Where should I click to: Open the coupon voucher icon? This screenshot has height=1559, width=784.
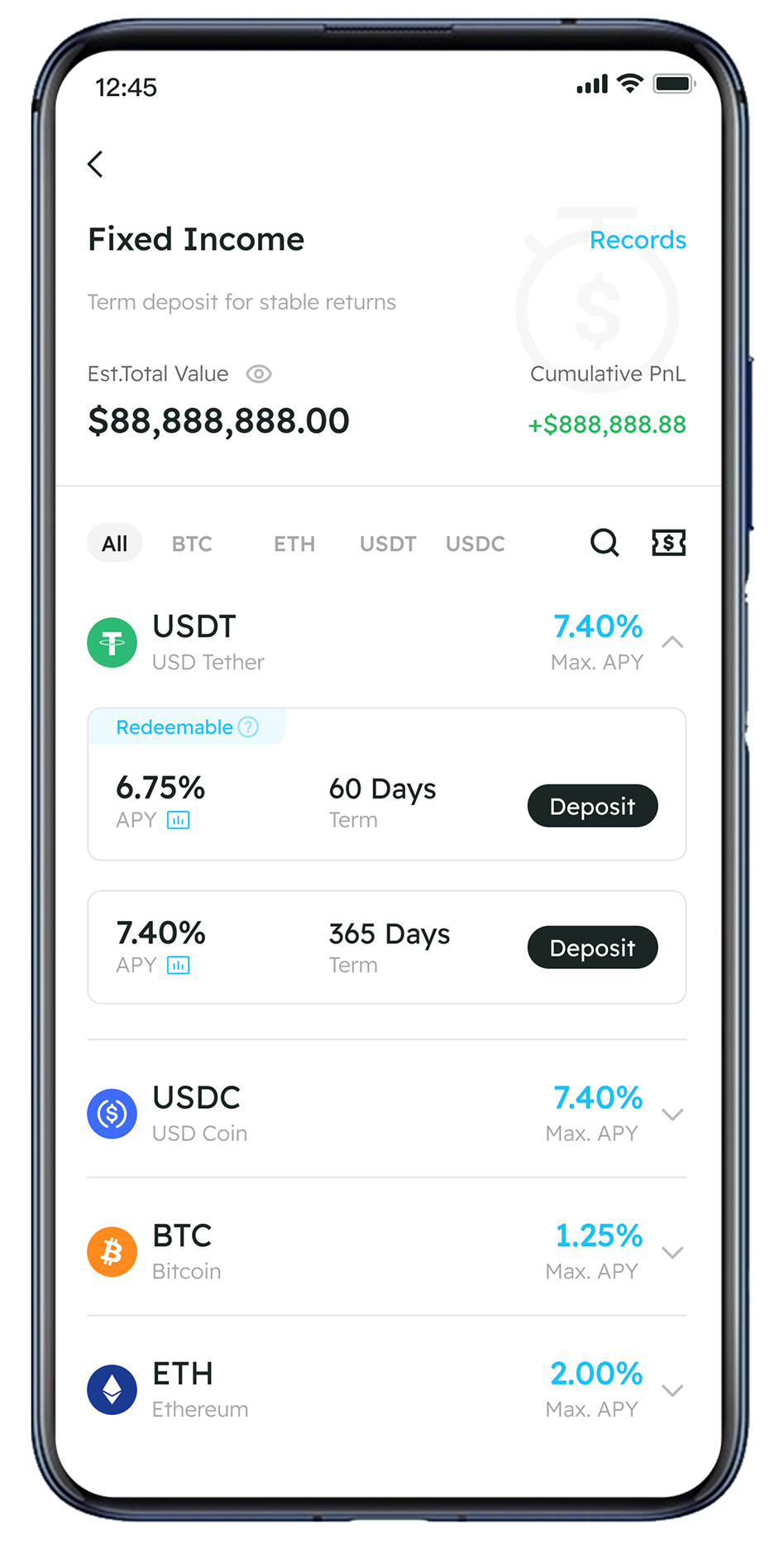tap(668, 543)
